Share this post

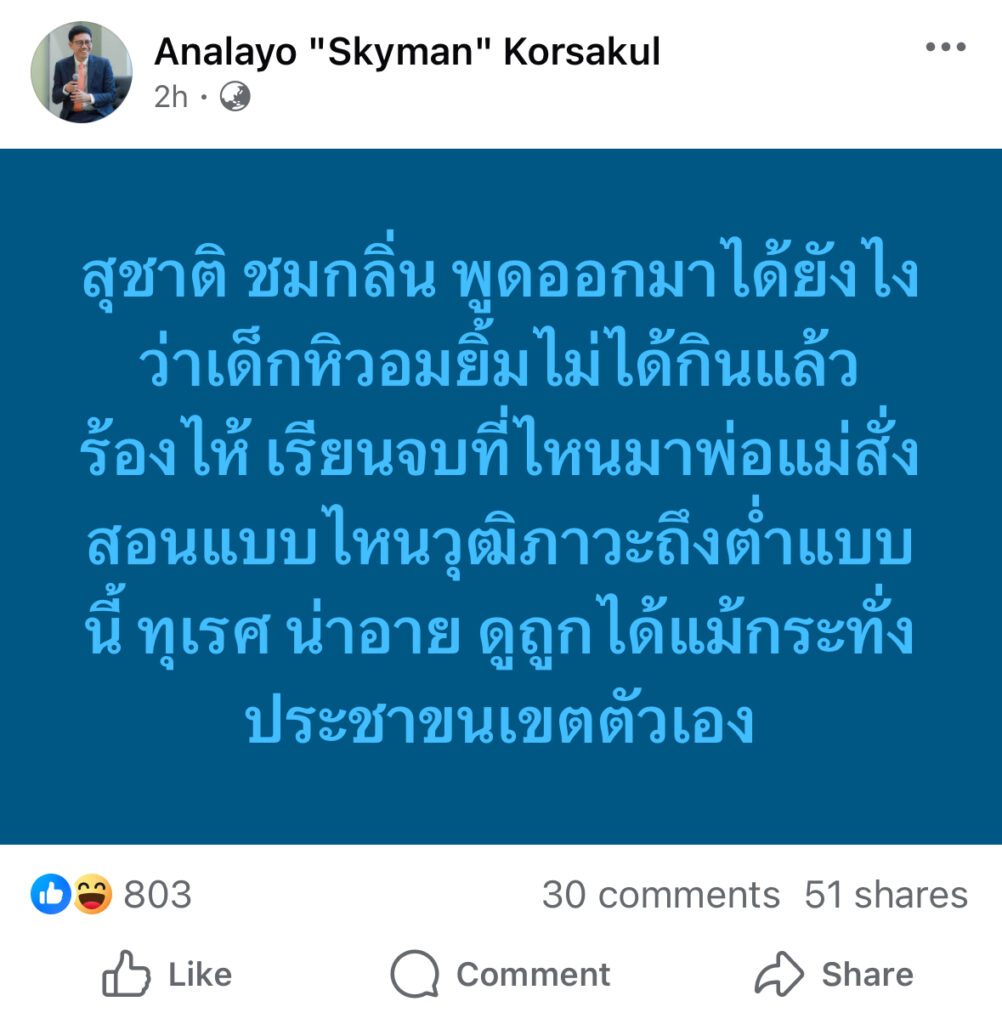[834, 974]
